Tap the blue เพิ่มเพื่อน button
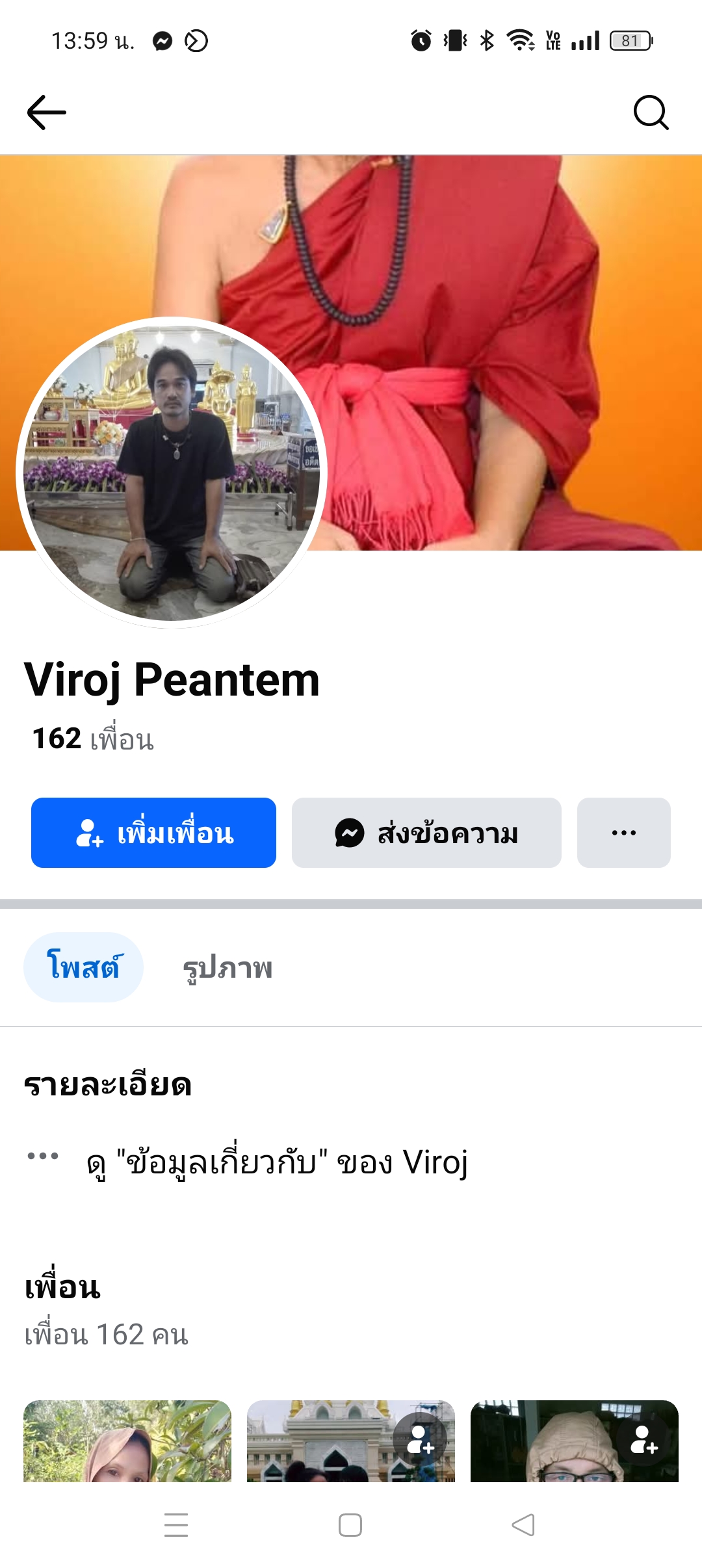Screen dimensions: 702x1568 (153, 833)
